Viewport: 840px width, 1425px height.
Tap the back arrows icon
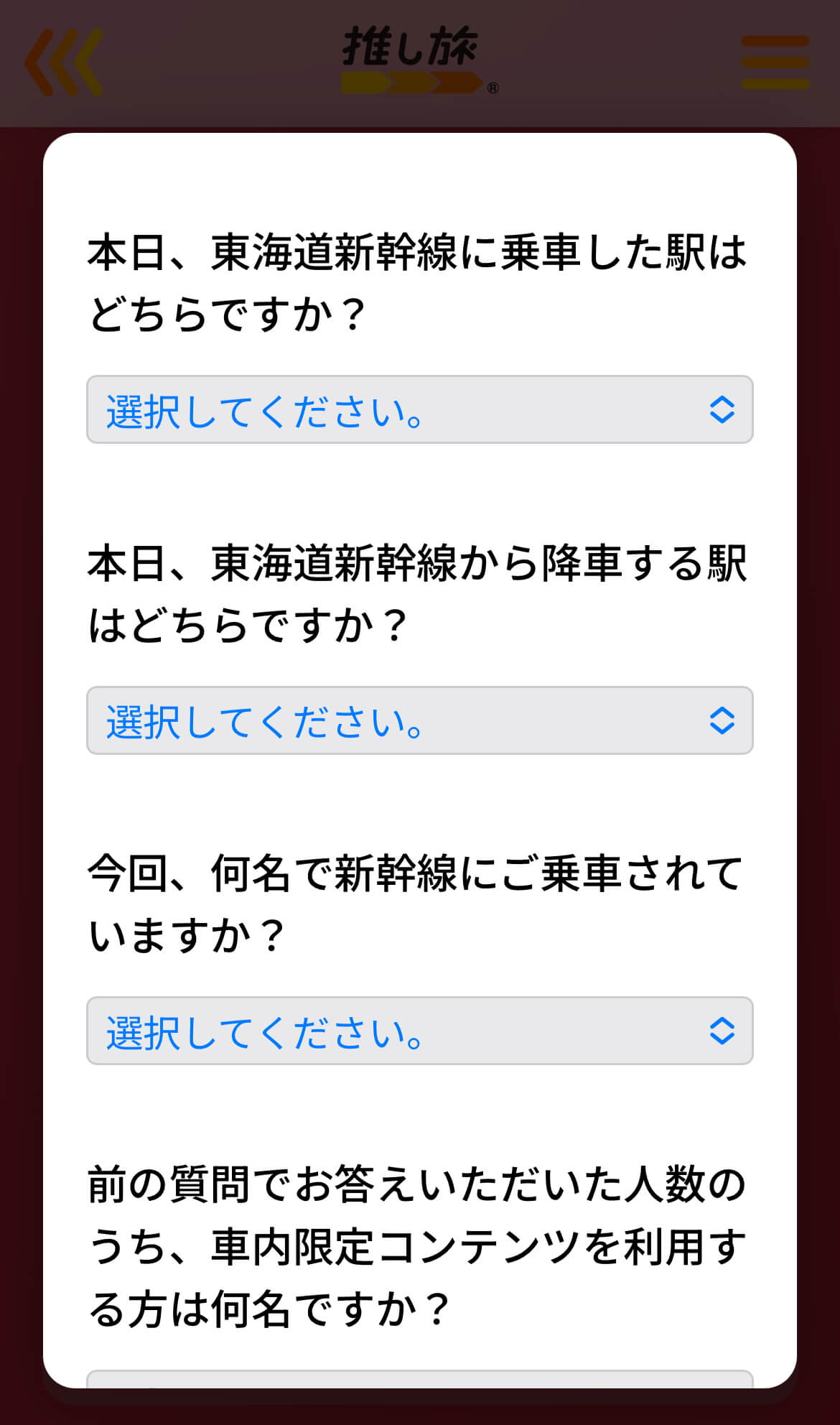point(63,62)
